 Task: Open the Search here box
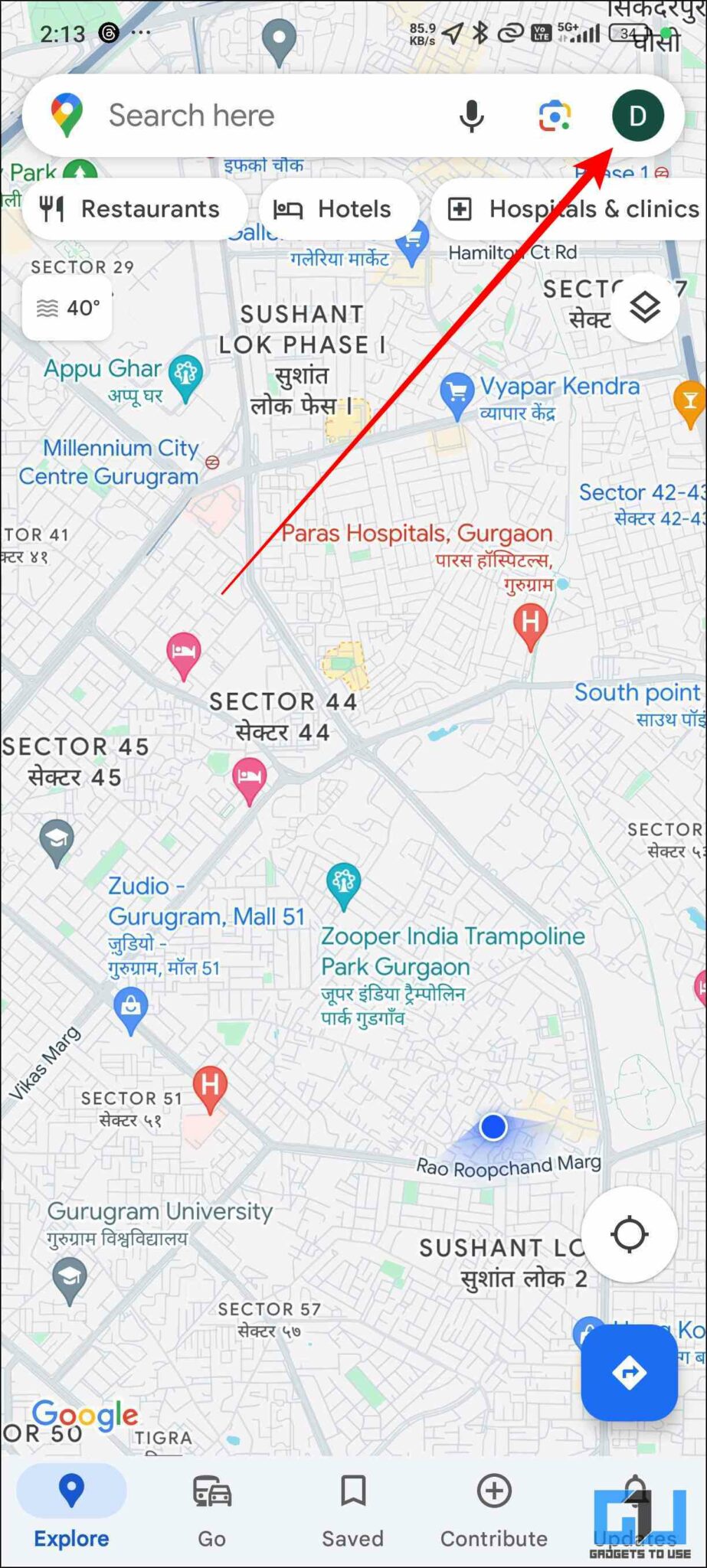253,116
